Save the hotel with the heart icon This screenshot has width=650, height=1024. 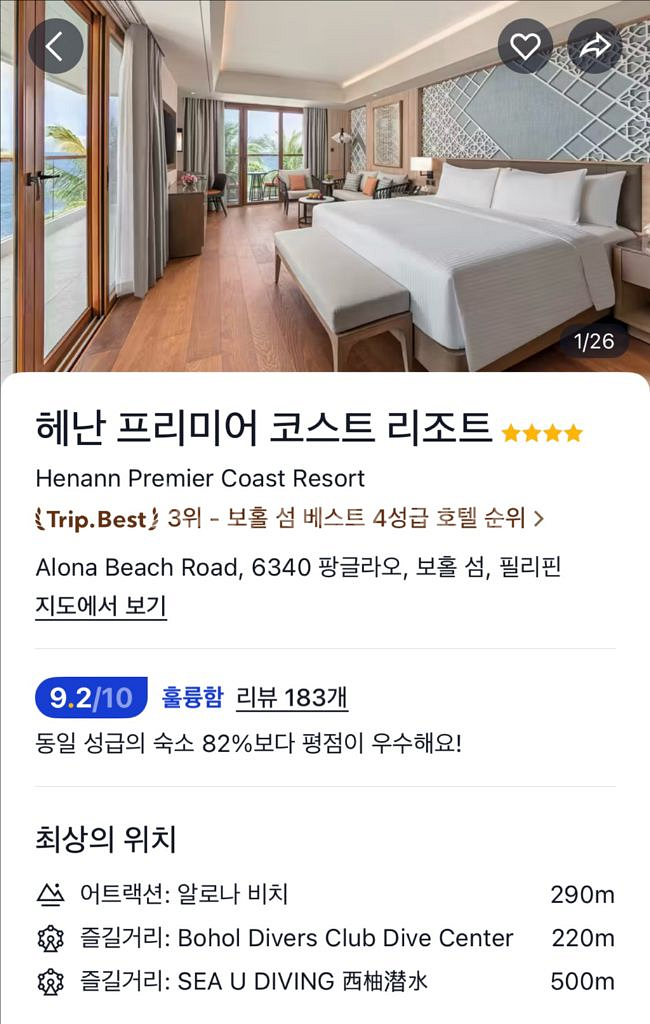(525, 46)
